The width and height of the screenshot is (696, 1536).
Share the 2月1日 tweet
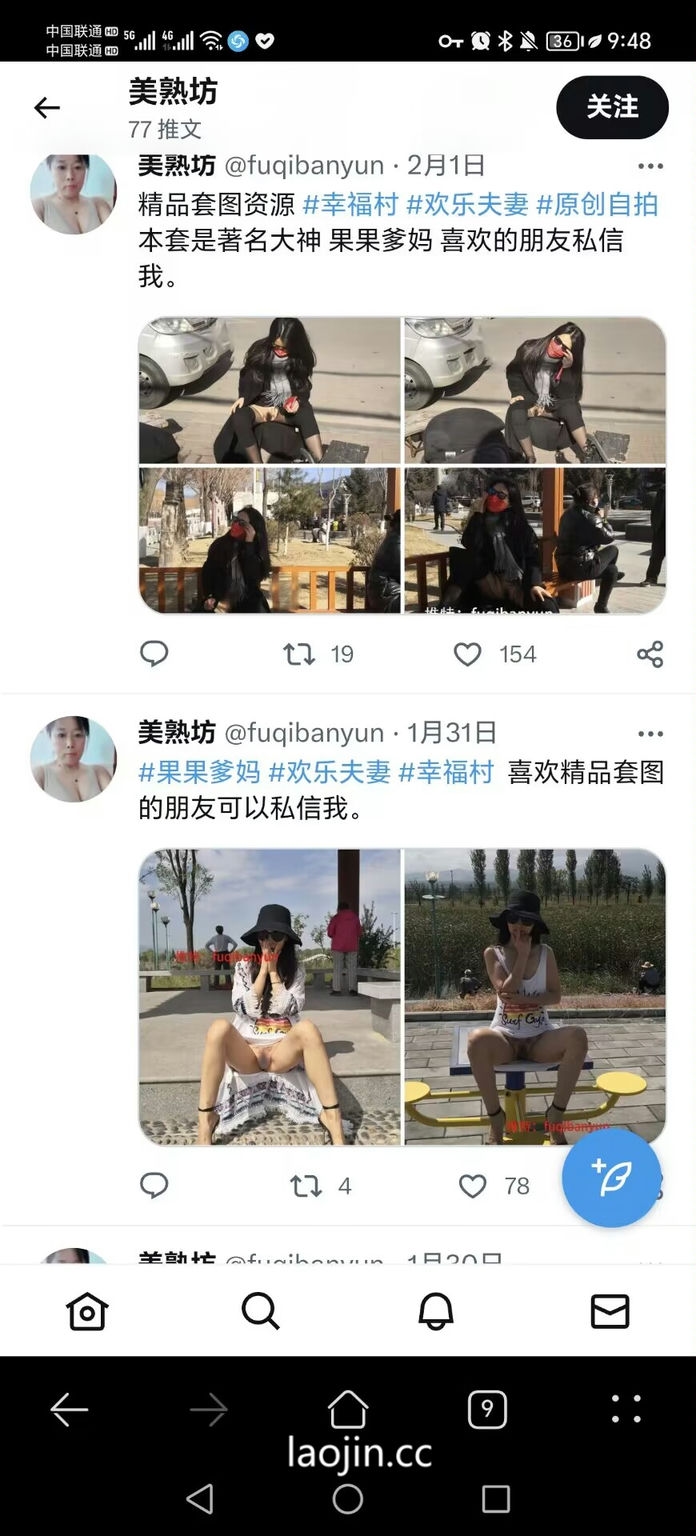(650, 654)
